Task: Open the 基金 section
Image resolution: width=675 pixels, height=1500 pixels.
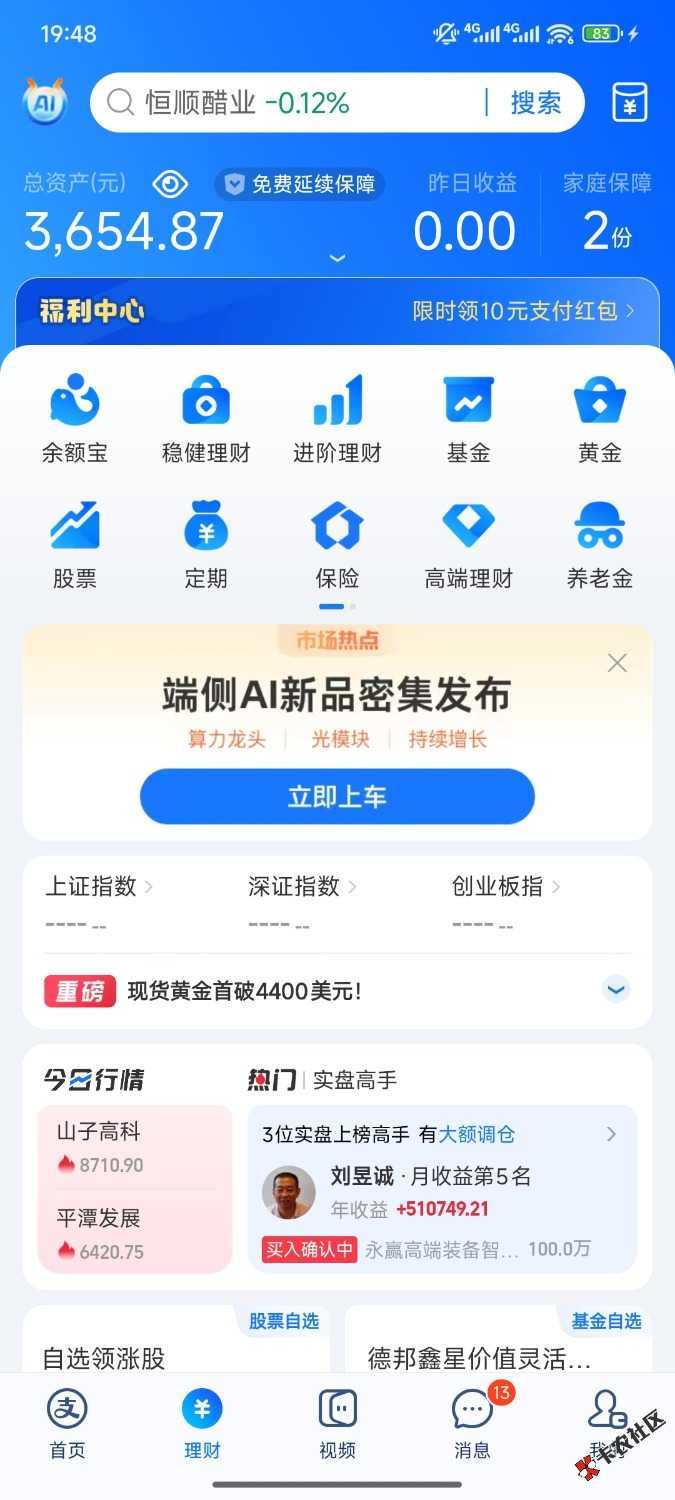Action: click(468, 418)
